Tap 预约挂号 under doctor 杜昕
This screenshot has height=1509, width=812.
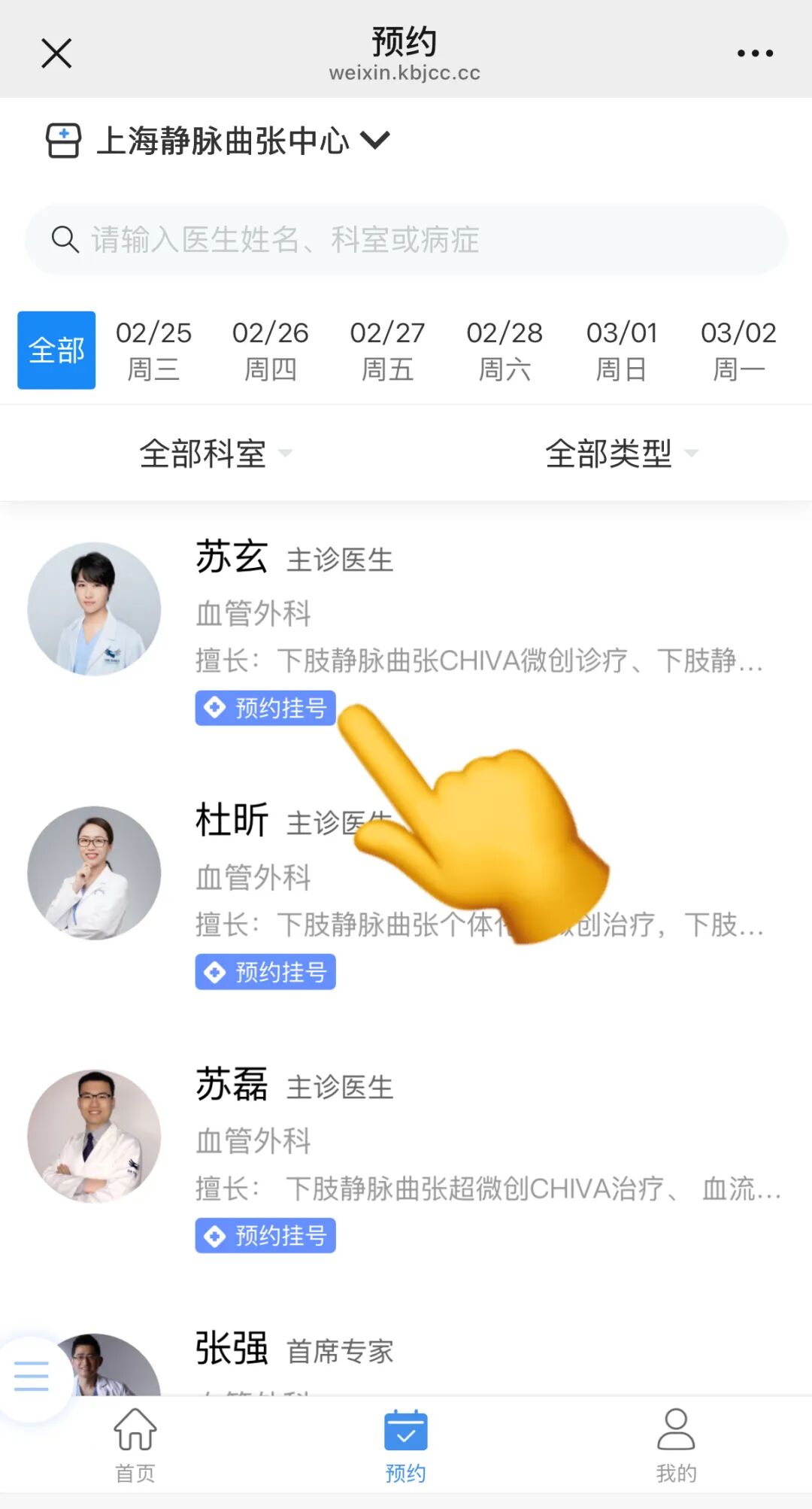click(x=265, y=973)
